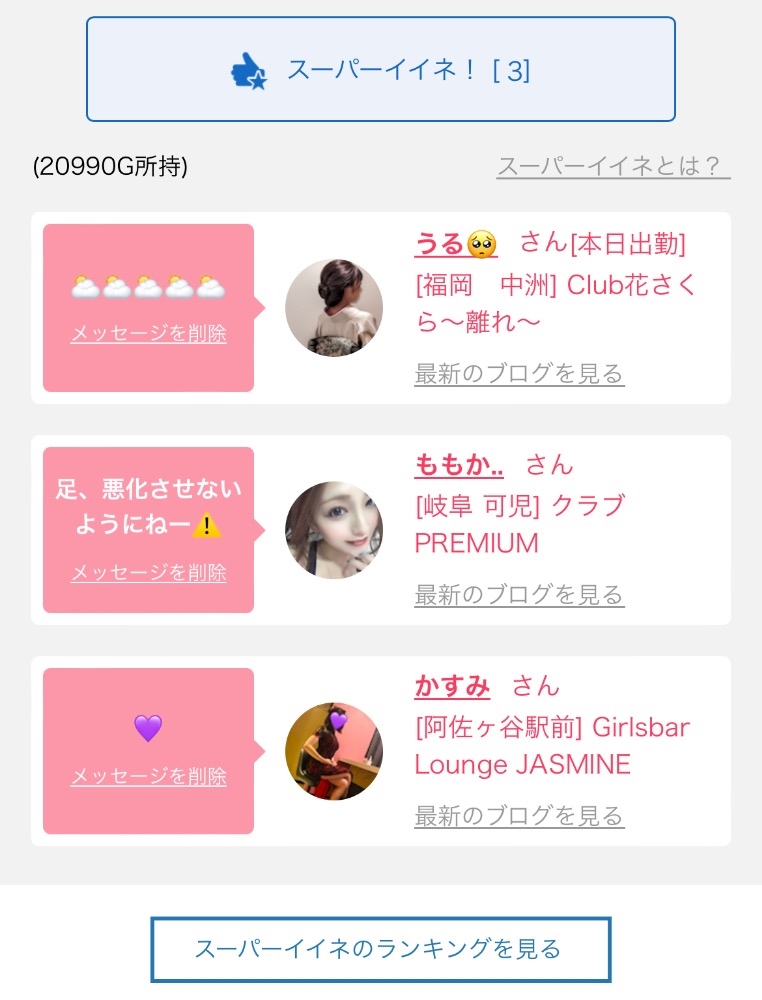Image resolution: width=762 pixels, height=1000 pixels.
Task: View the スーパーイイネ ranking
Action: (x=380, y=948)
